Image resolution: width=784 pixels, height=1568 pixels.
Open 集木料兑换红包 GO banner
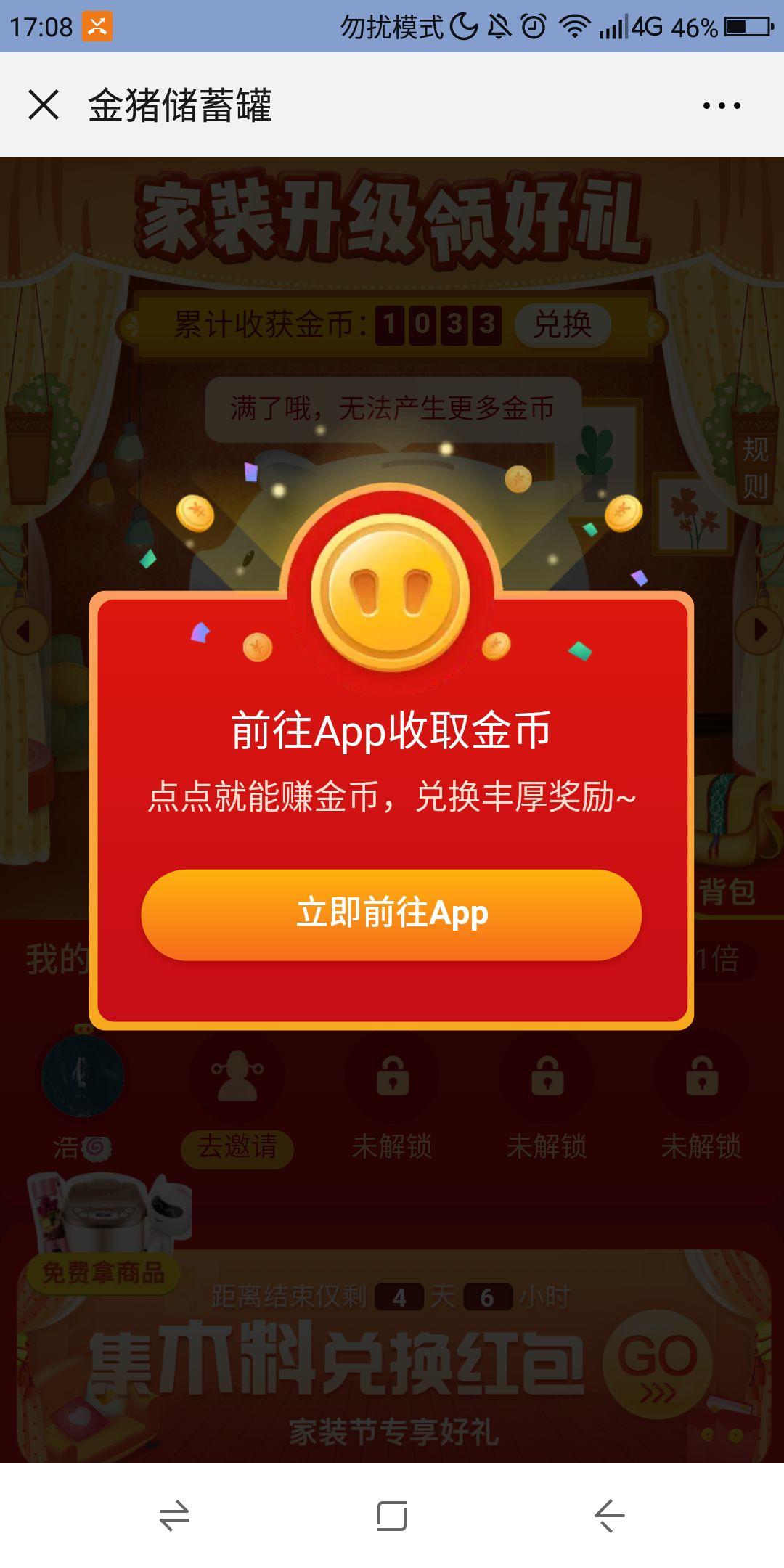pyautogui.click(x=657, y=1365)
